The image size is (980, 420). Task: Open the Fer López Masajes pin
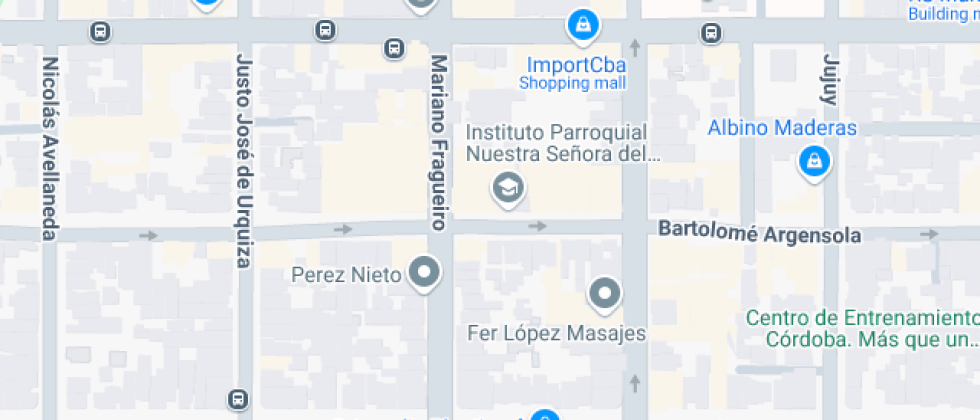(604, 294)
